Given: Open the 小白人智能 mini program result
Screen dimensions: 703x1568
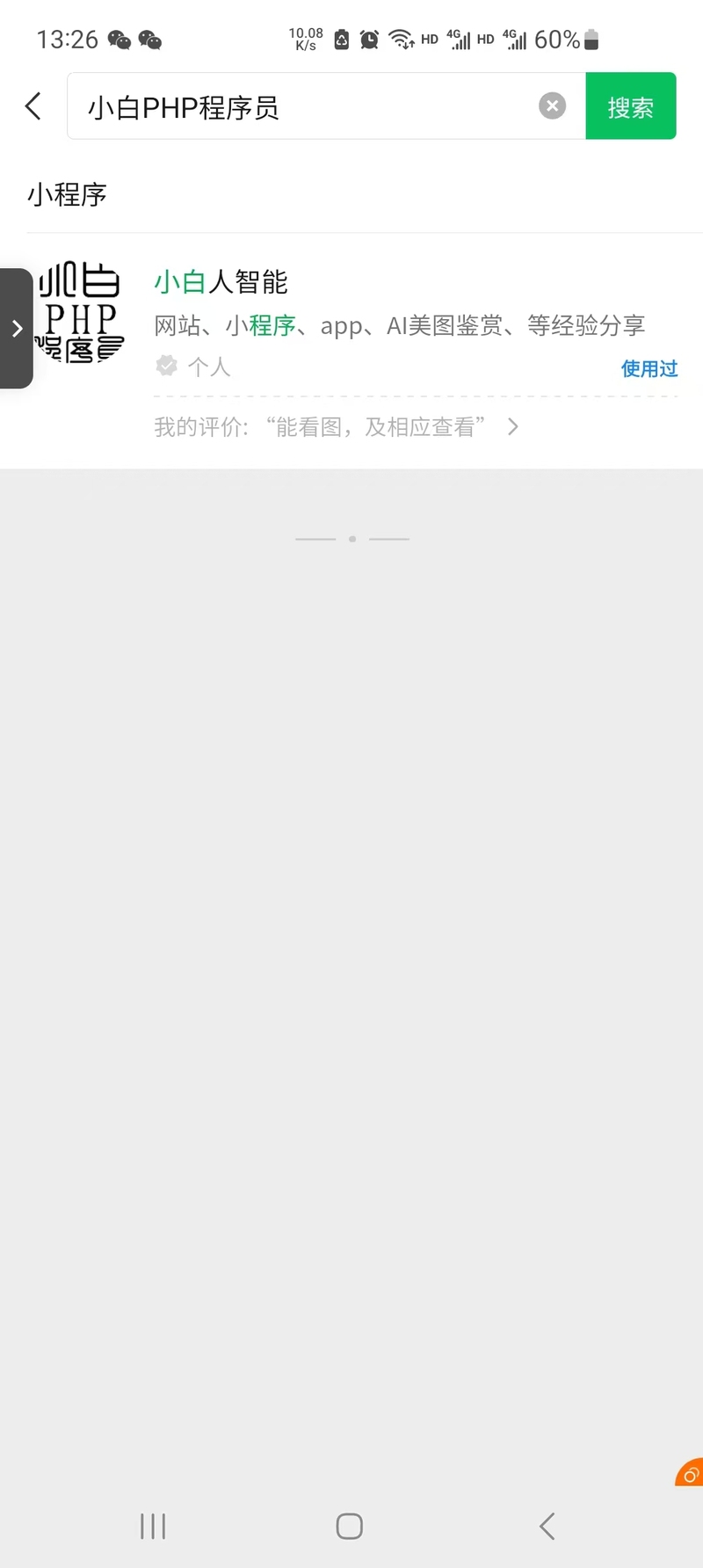Looking at the screenshot, I should point(351,323).
